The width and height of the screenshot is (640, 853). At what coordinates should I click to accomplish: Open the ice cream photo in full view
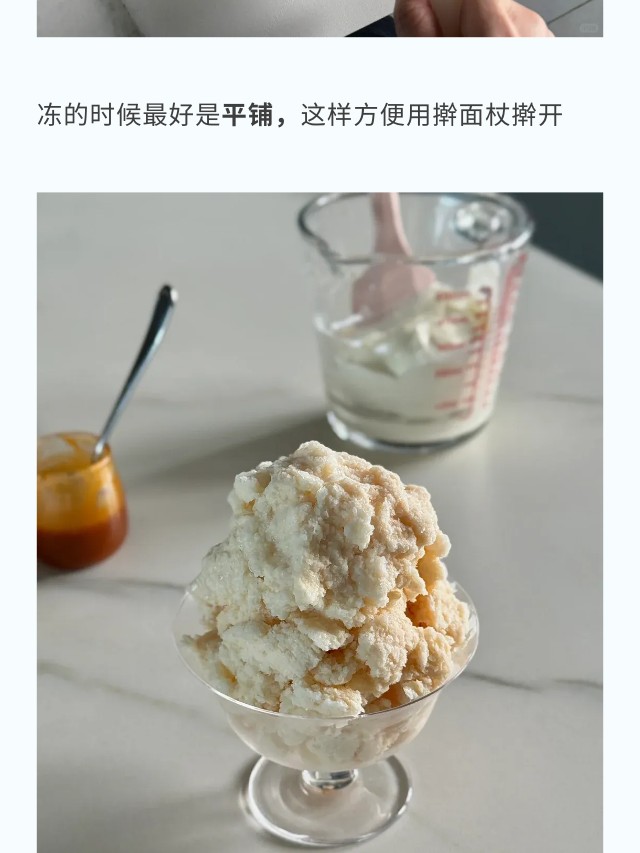(320, 520)
